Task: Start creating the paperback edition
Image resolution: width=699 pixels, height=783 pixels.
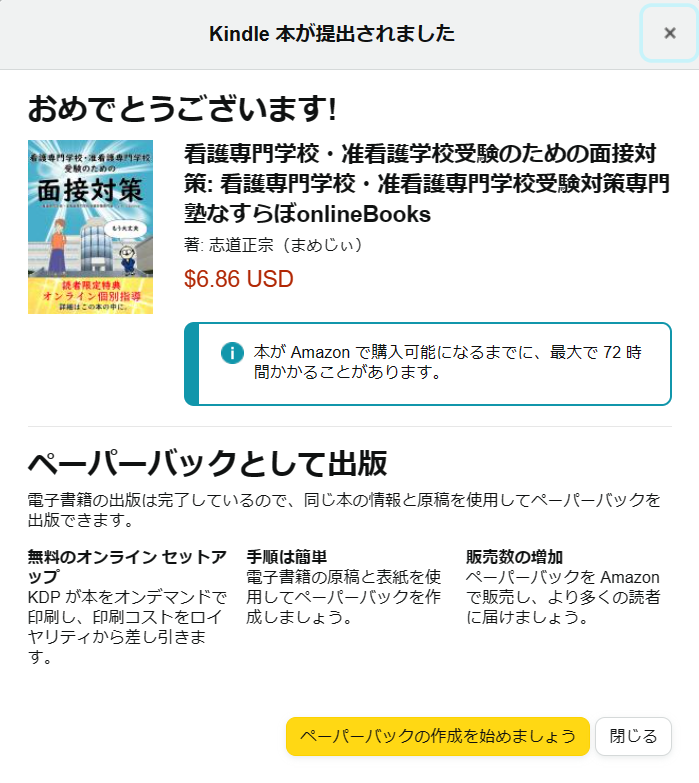Action: (438, 736)
